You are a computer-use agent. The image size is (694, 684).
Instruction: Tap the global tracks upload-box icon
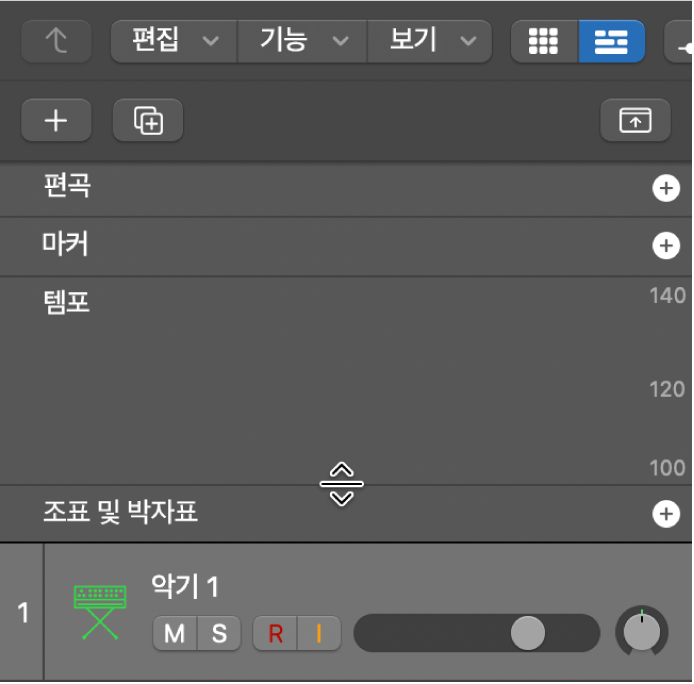(634, 121)
